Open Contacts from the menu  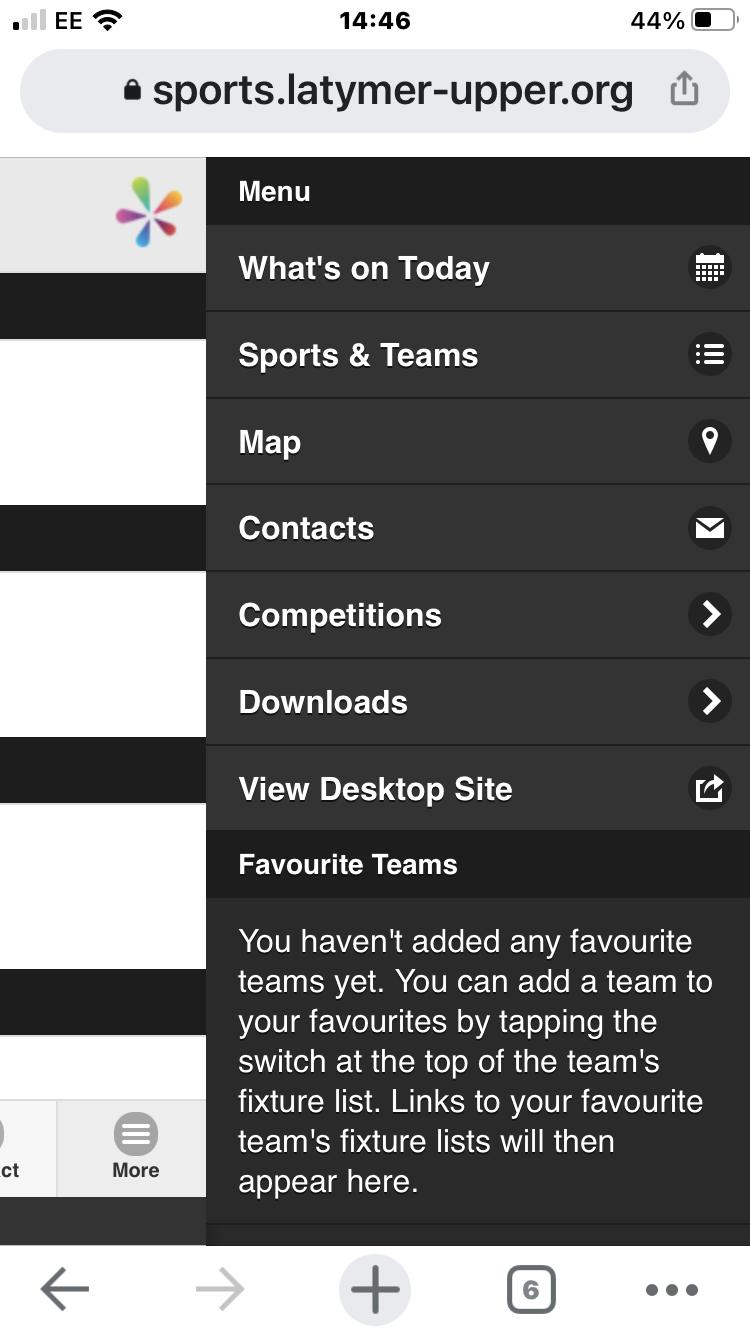pos(478,528)
